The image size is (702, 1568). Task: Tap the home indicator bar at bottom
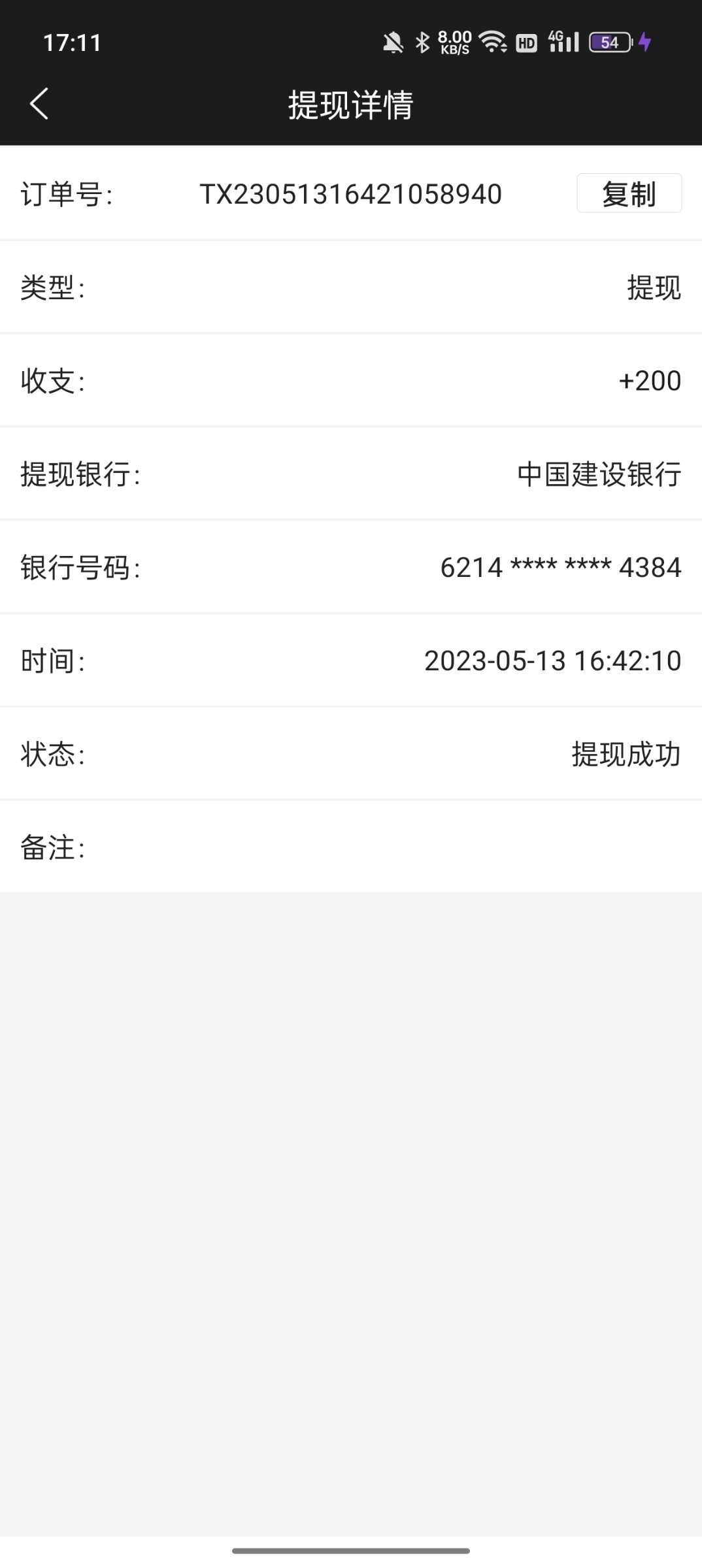pyautogui.click(x=351, y=1550)
